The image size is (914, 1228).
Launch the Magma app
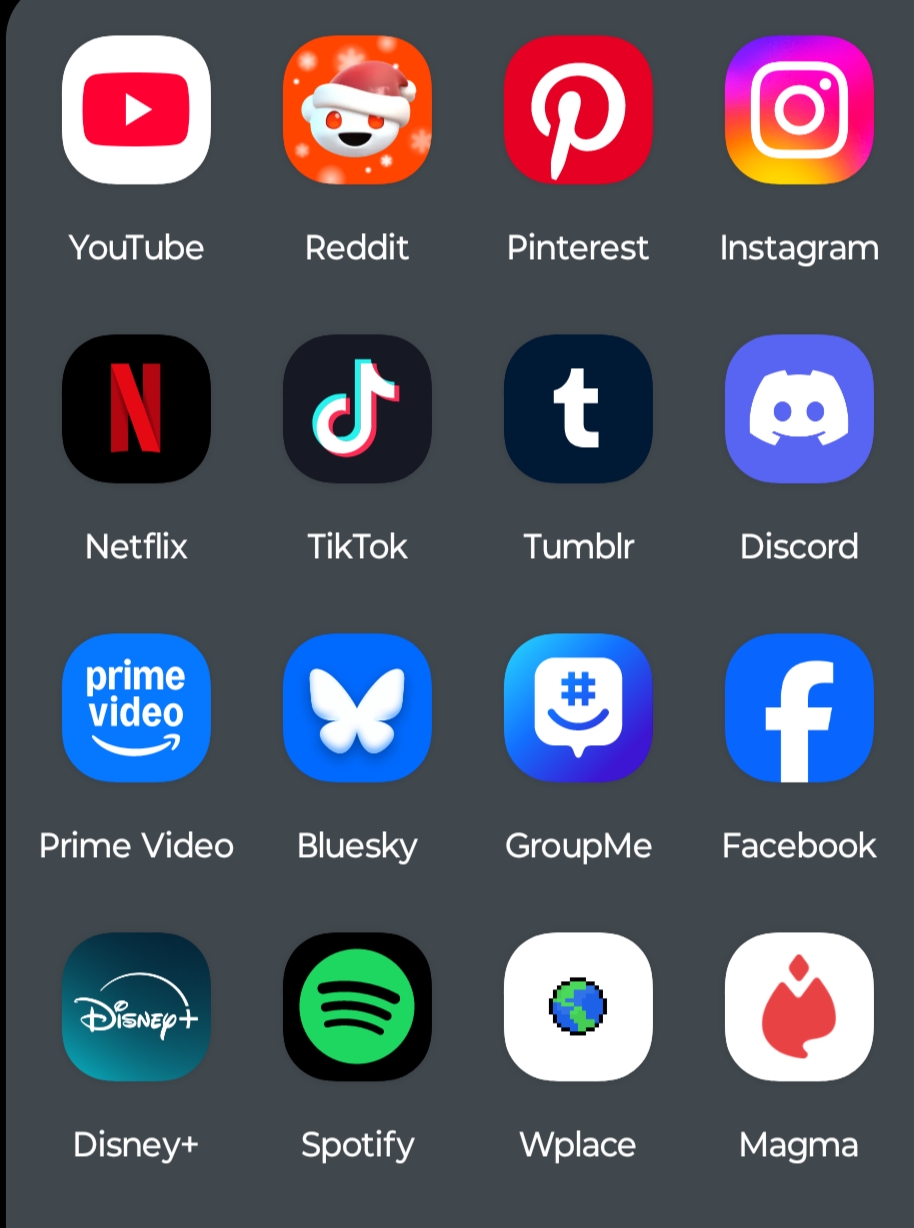tap(799, 1007)
